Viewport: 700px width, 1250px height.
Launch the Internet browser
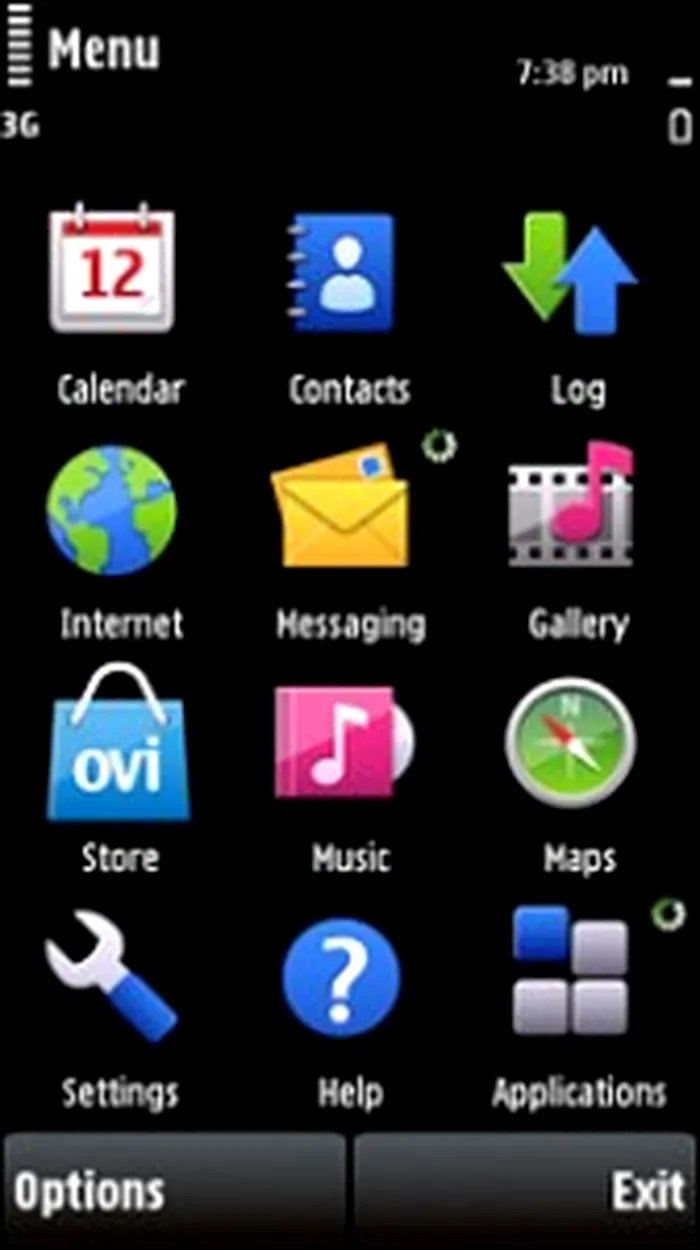pyautogui.click(x=112, y=512)
